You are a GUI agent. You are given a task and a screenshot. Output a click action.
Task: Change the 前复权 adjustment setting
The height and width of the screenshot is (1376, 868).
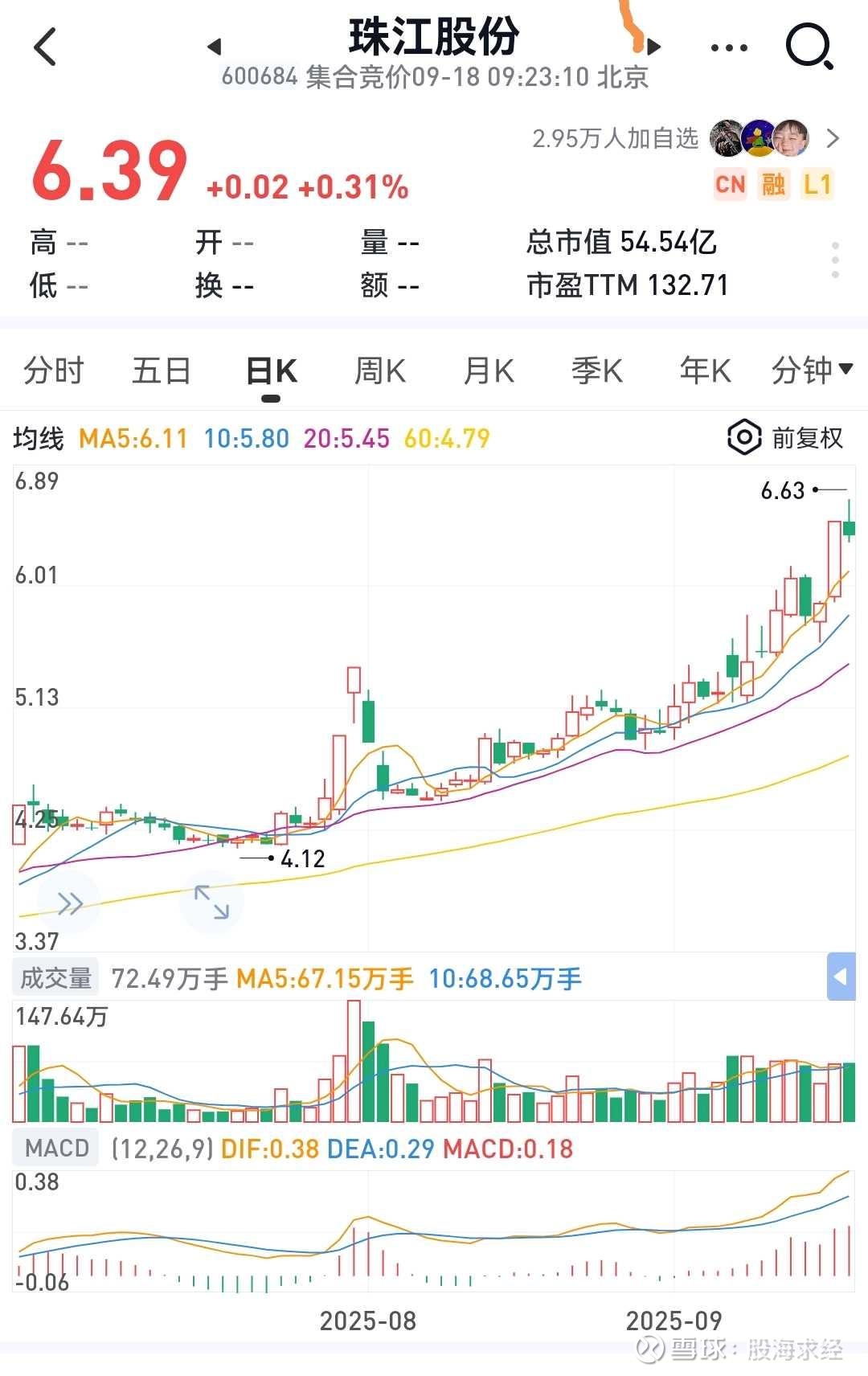pyautogui.click(x=785, y=438)
